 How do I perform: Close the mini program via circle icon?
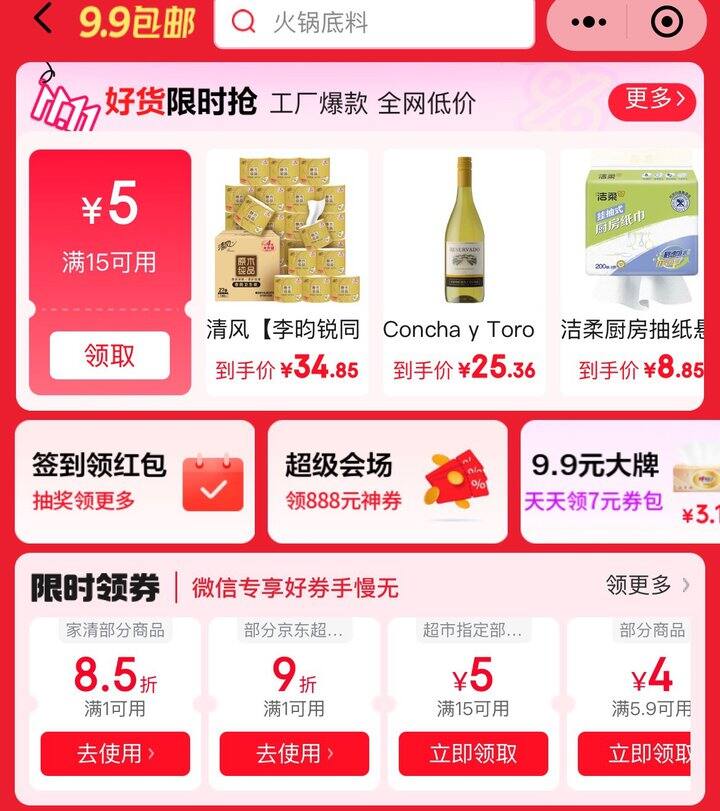click(x=666, y=22)
